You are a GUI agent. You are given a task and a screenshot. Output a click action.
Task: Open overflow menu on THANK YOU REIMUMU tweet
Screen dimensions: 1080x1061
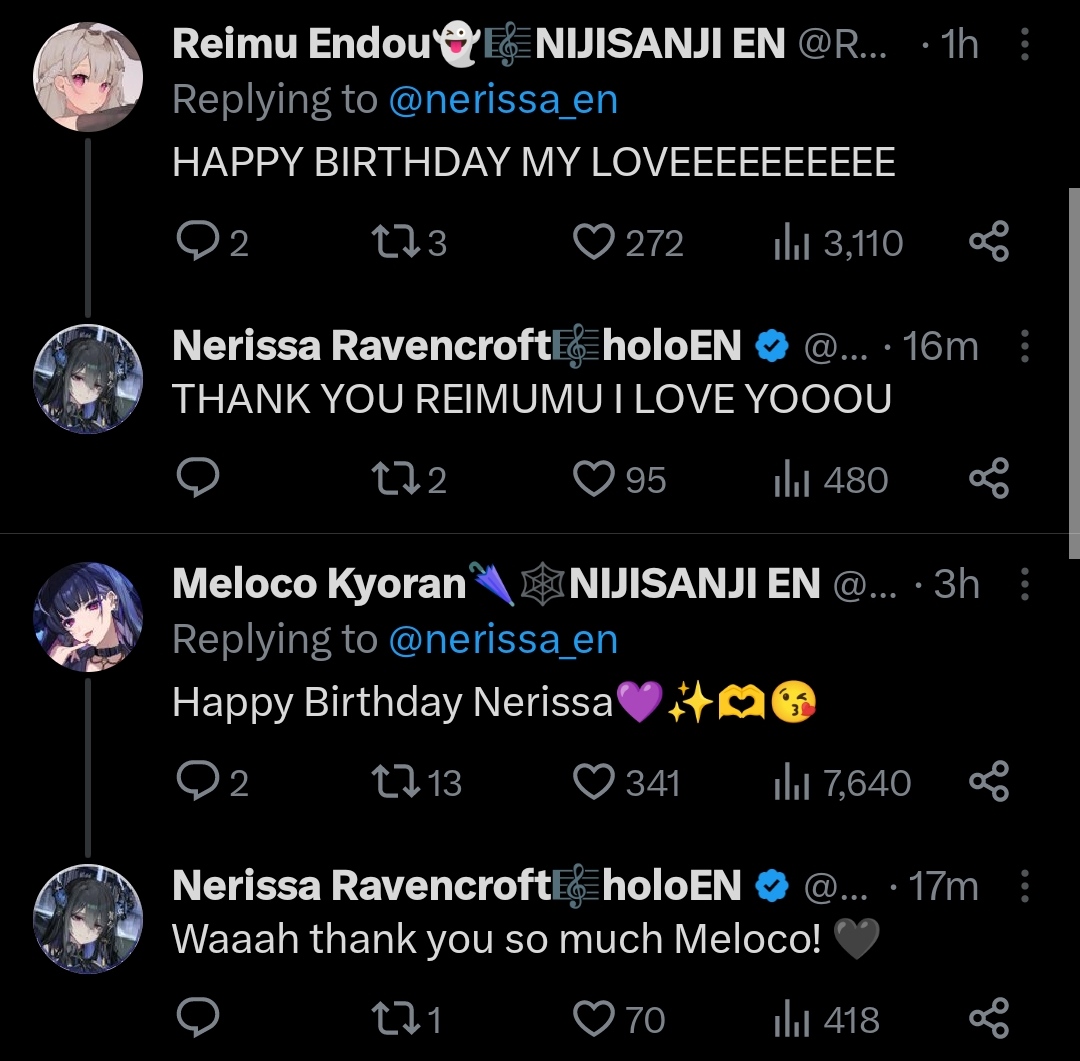[x=1025, y=346]
